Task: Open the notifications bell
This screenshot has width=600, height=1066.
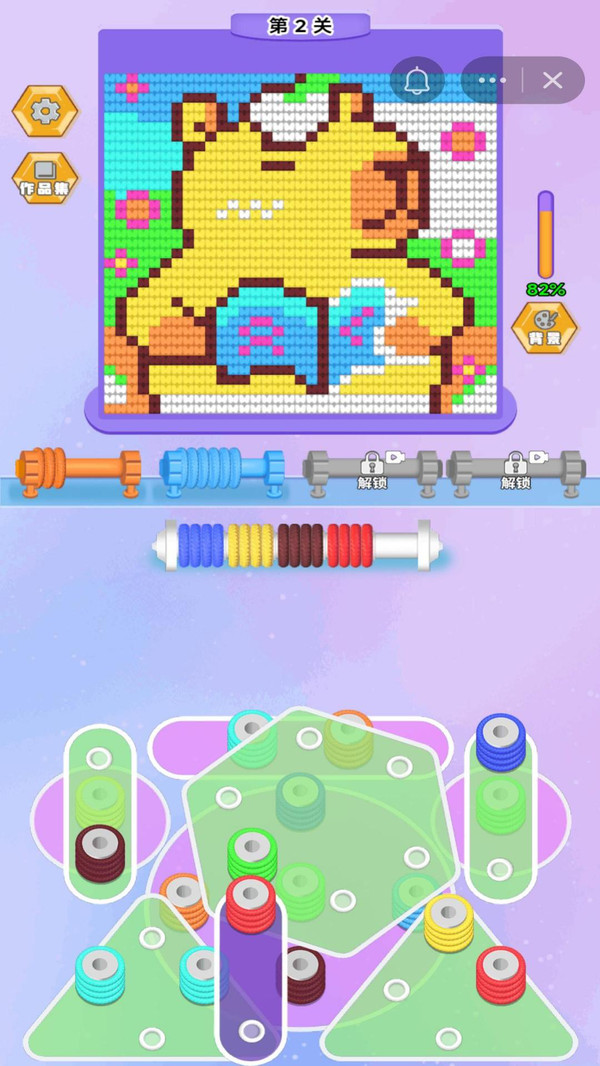Action: [417, 81]
